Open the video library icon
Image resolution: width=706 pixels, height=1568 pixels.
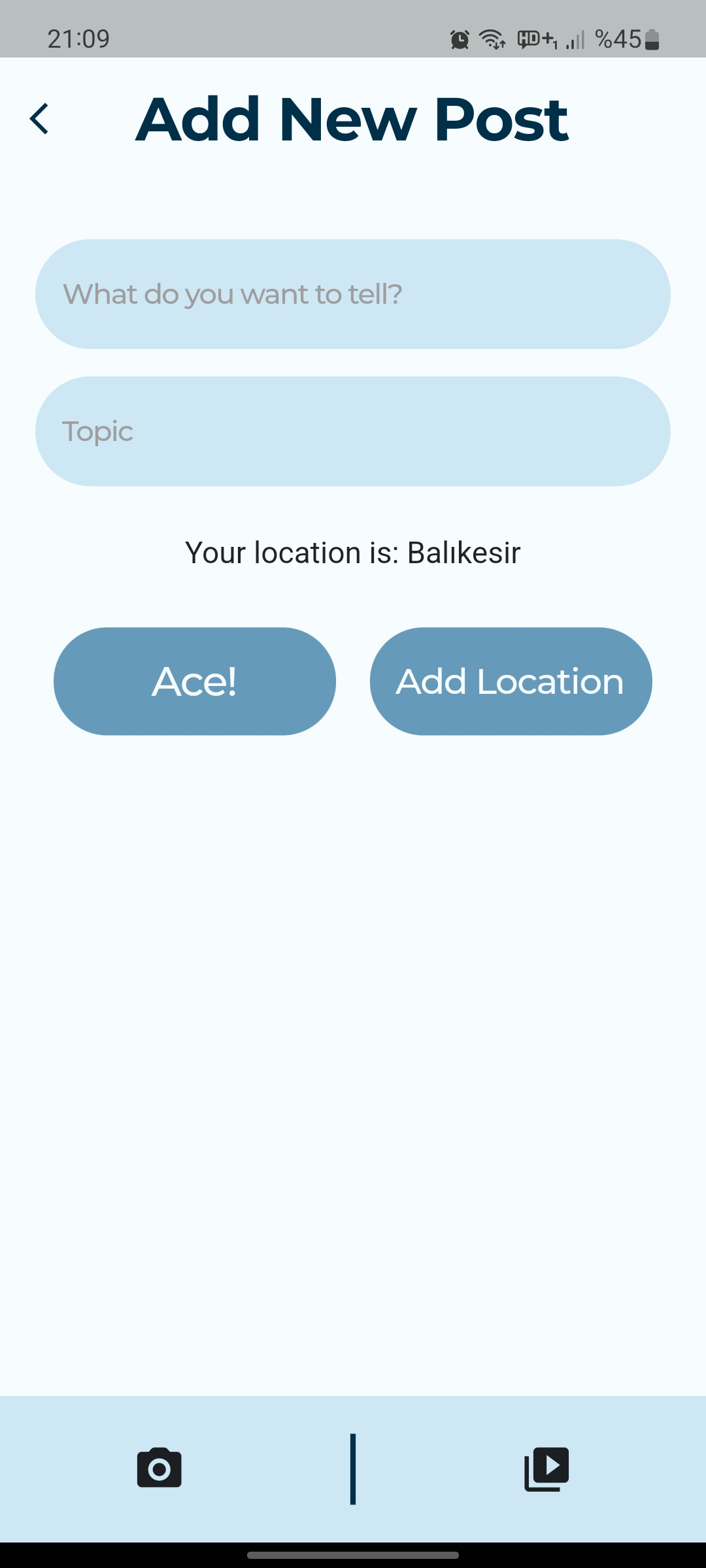546,1469
